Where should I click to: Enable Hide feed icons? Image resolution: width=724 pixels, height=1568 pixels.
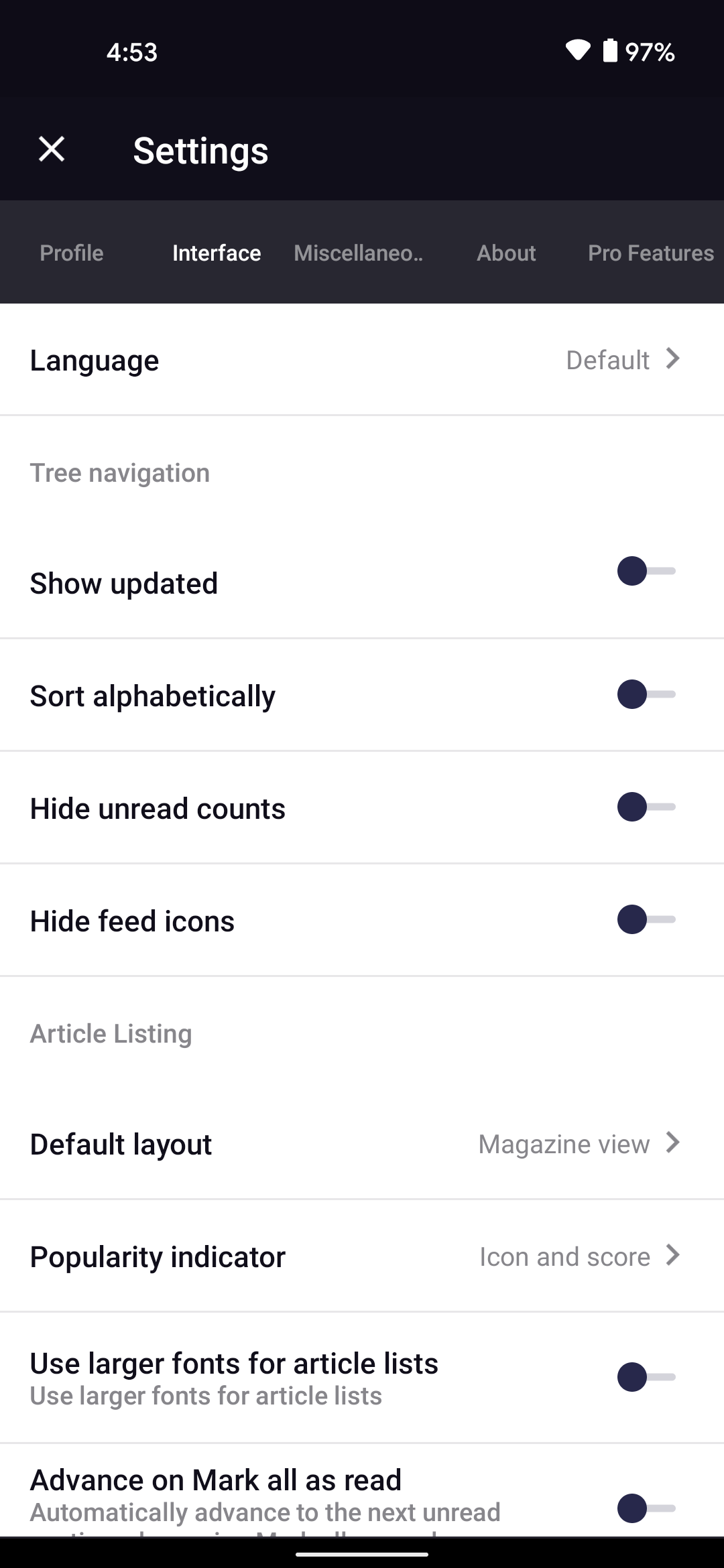[645, 919]
